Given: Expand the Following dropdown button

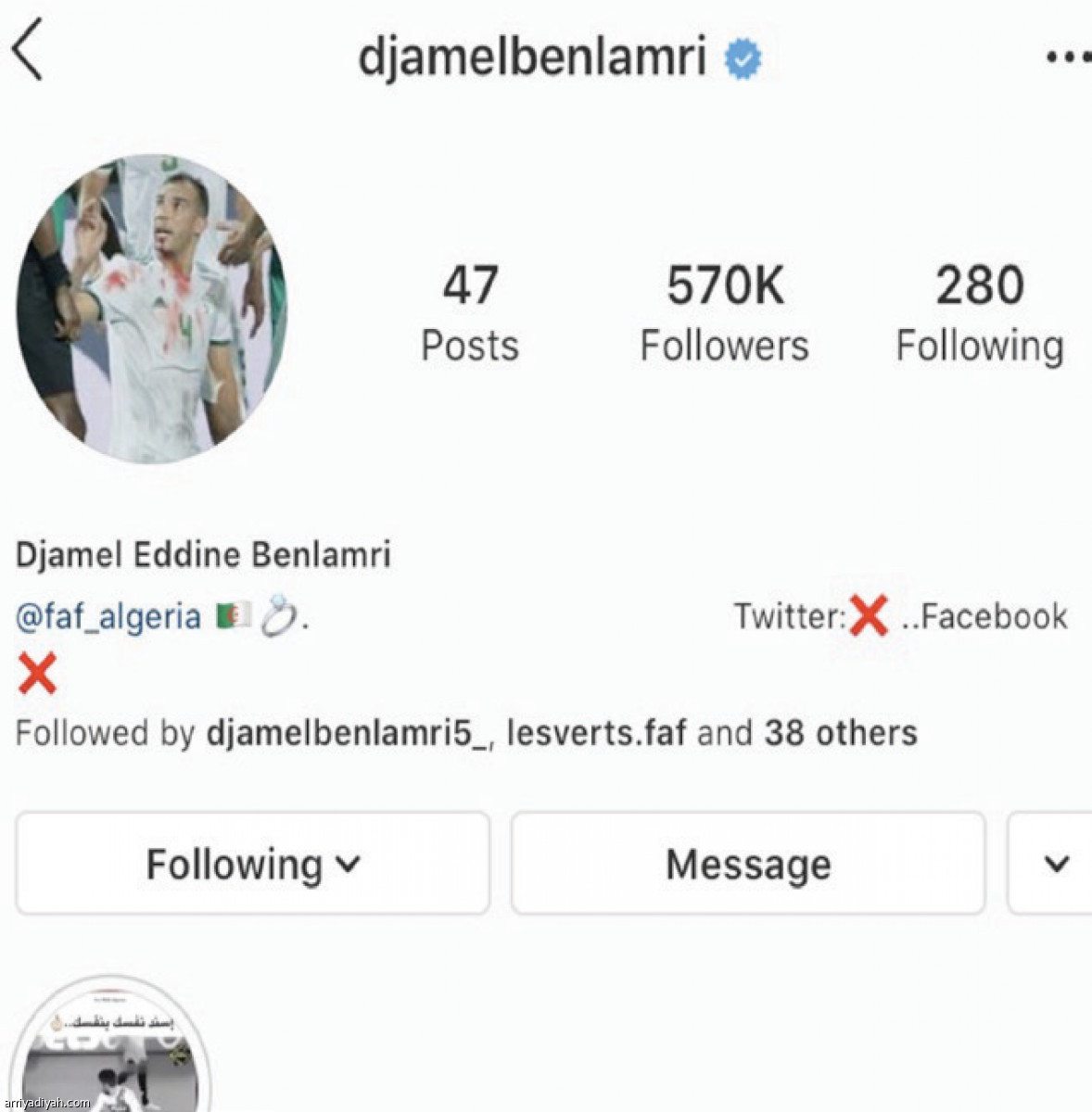Looking at the screenshot, I should 252,864.
